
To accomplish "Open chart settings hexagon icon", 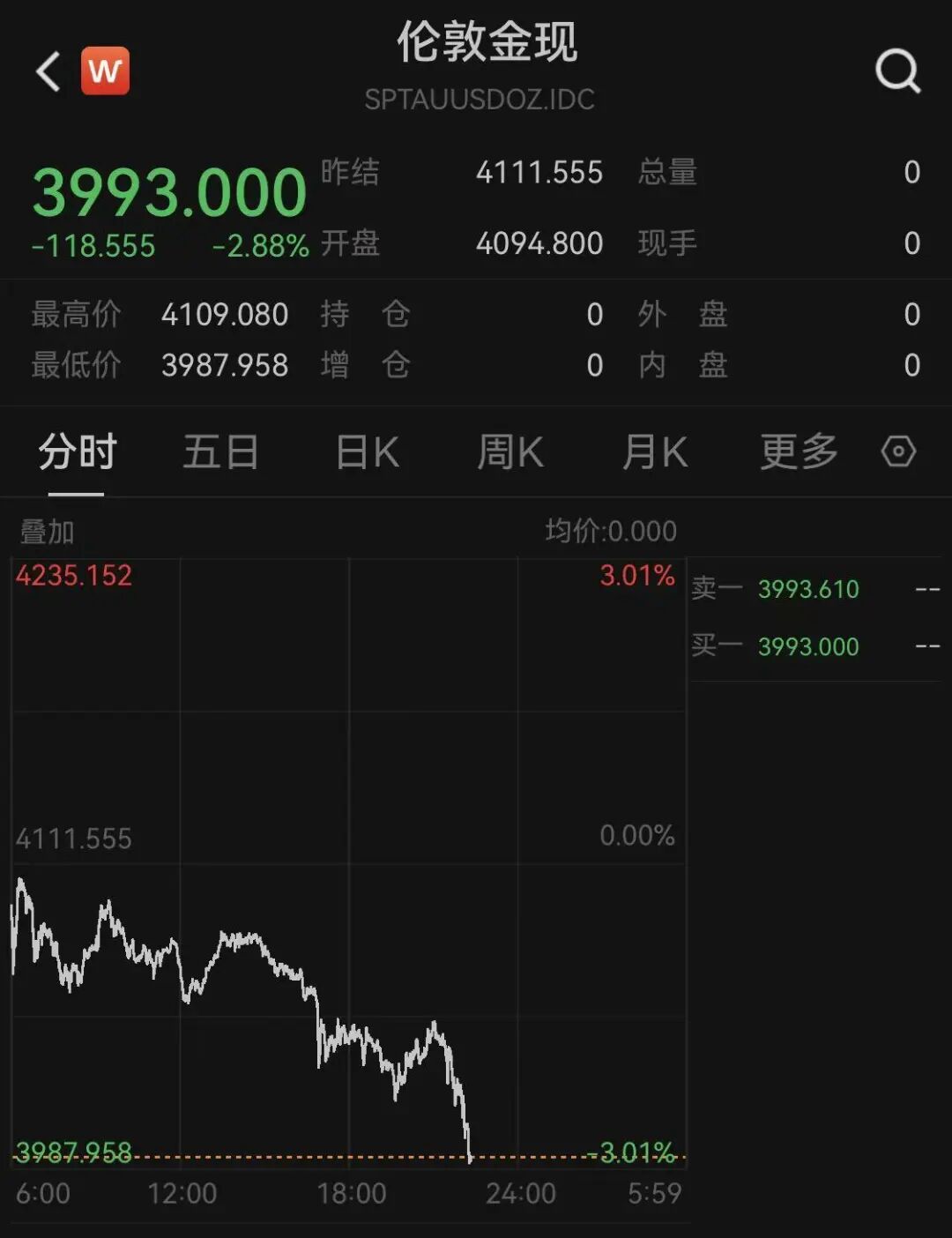I will click(898, 452).
